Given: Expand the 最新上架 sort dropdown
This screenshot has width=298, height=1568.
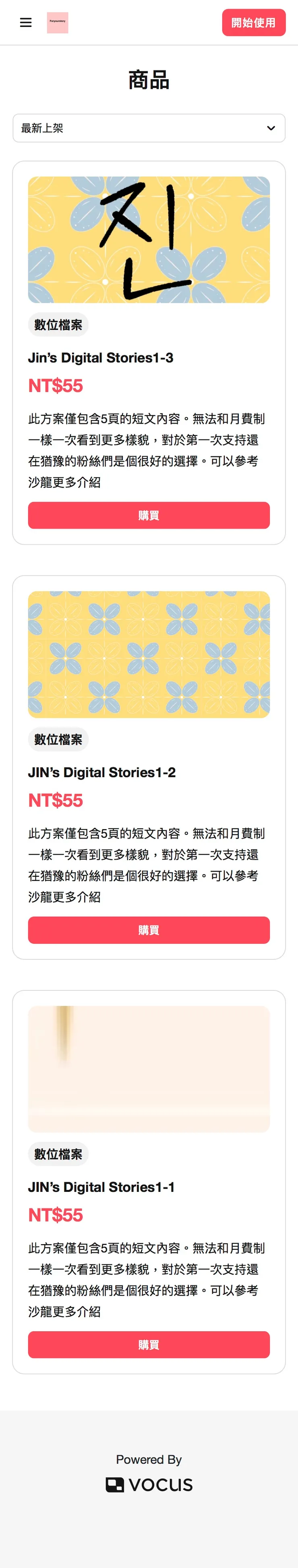Looking at the screenshot, I should click(x=149, y=128).
